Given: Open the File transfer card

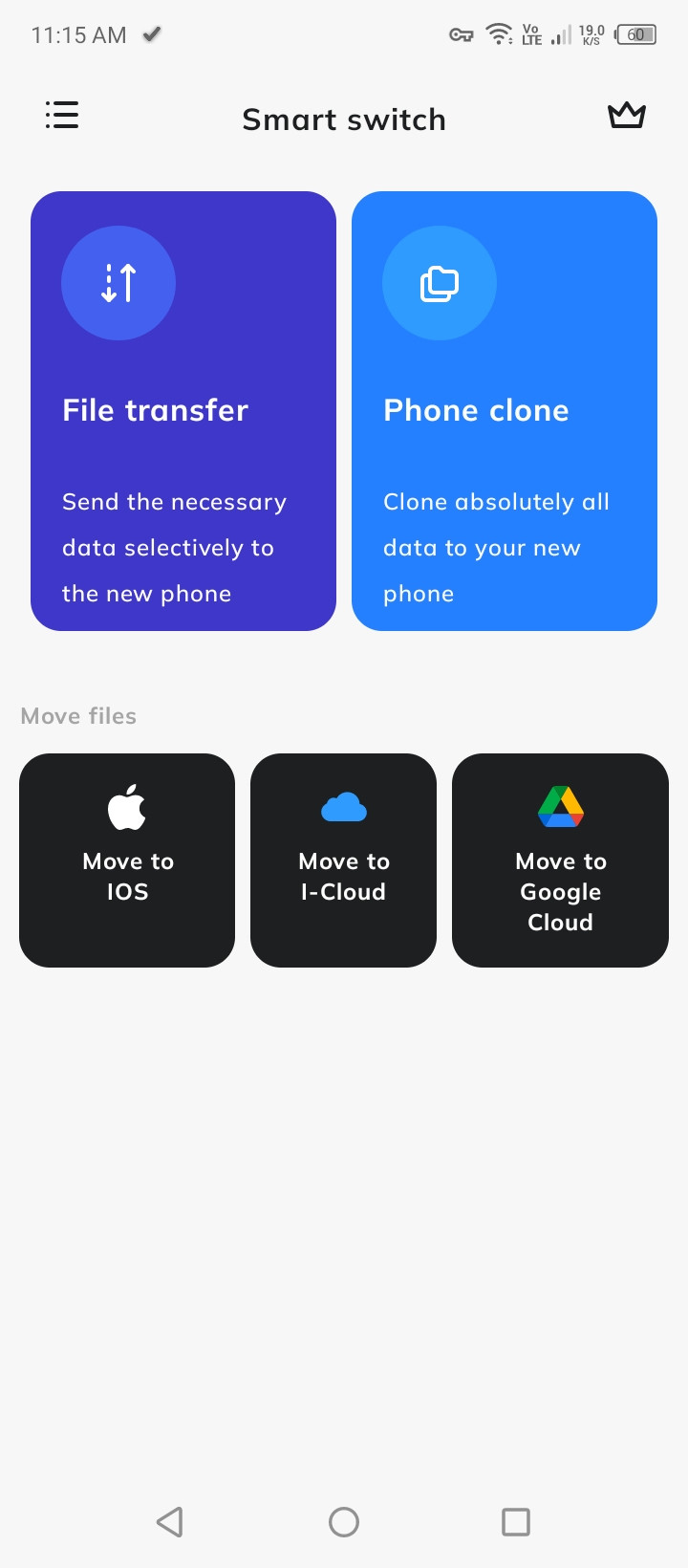Looking at the screenshot, I should pyautogui.click(x=183, y=411).
